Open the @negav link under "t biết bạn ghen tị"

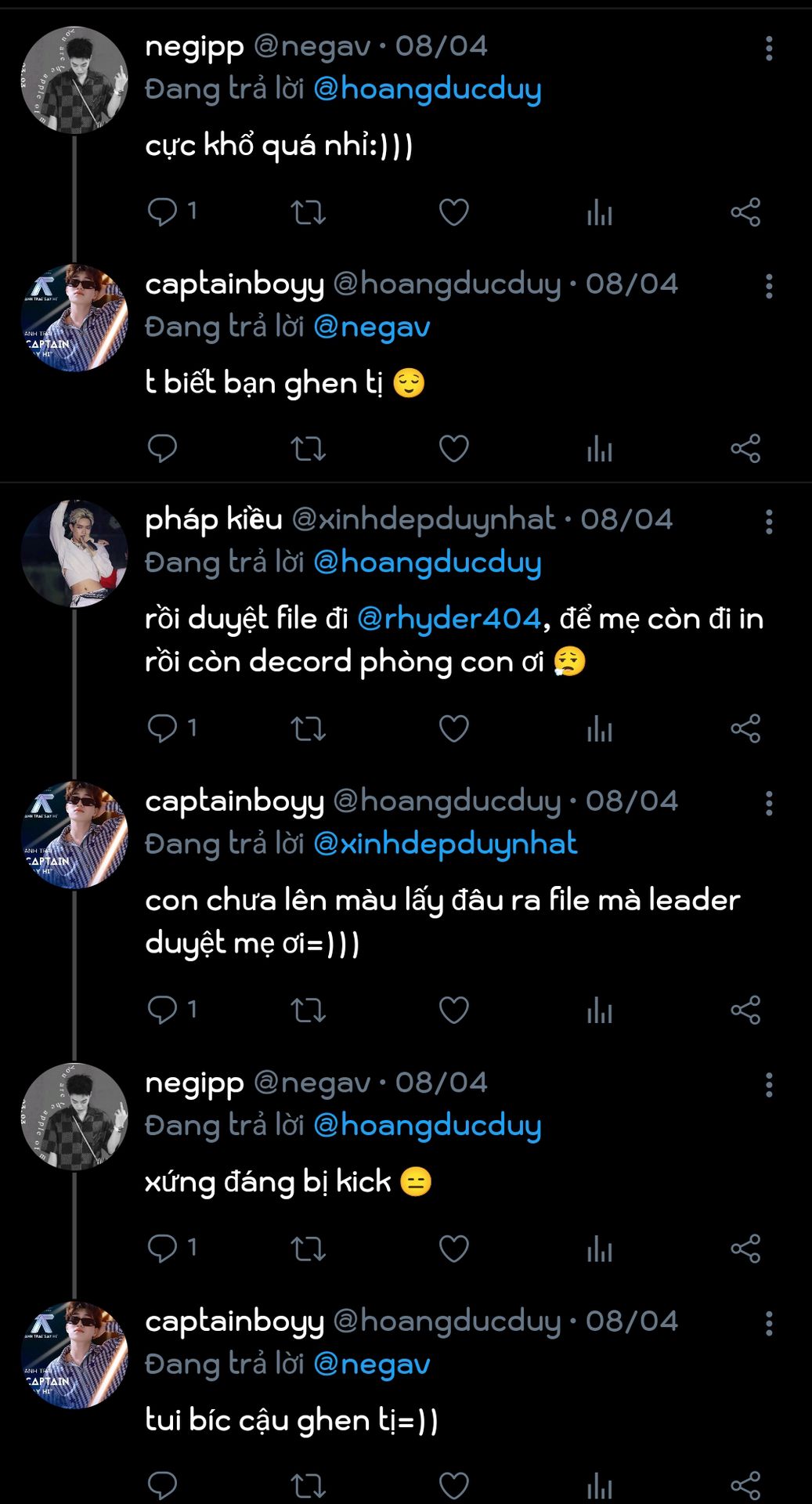click(371, 327)
